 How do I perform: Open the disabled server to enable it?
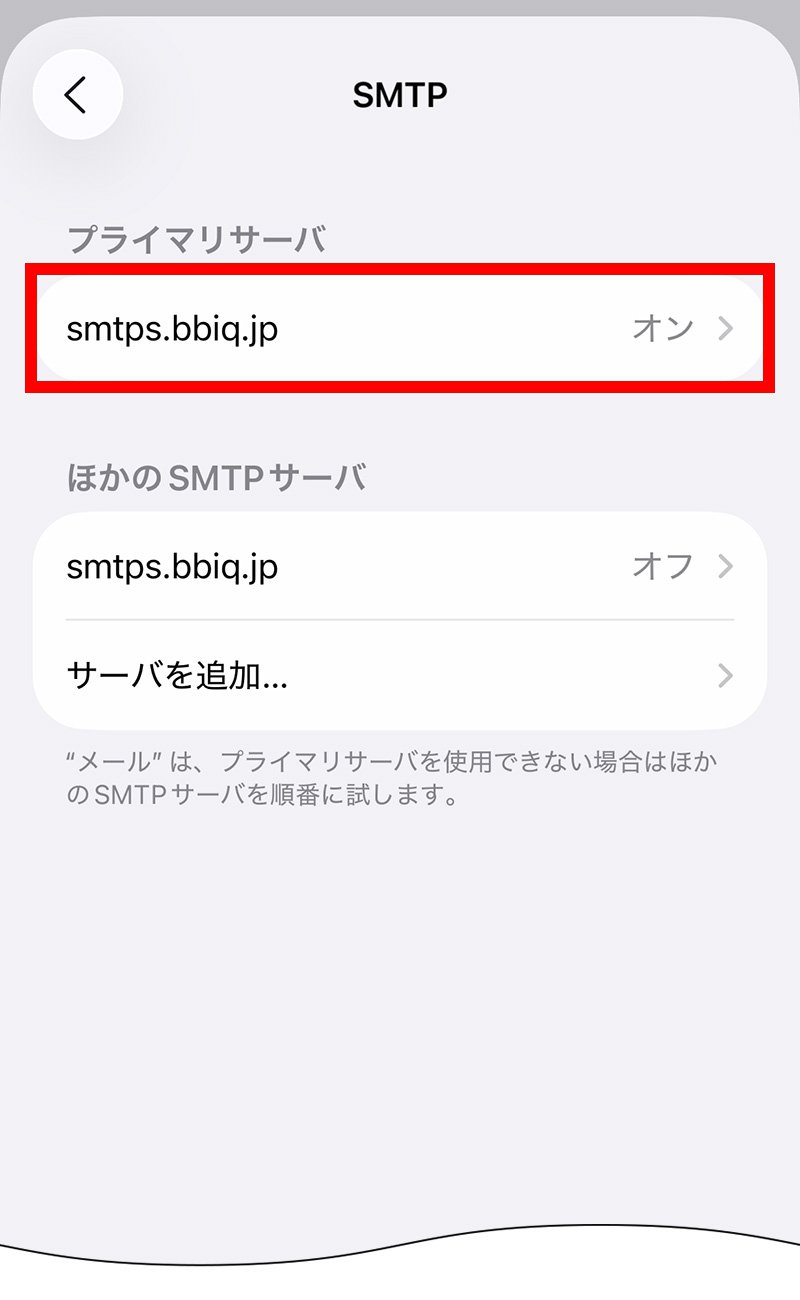pos(400,566)
